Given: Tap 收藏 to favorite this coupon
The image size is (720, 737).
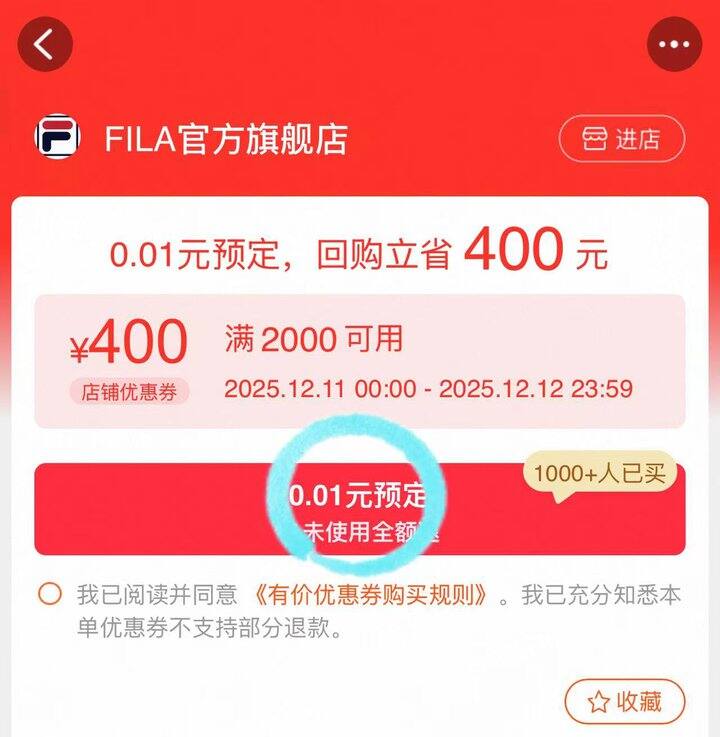Looking at the screenshot, I should [x=625, y=702].
